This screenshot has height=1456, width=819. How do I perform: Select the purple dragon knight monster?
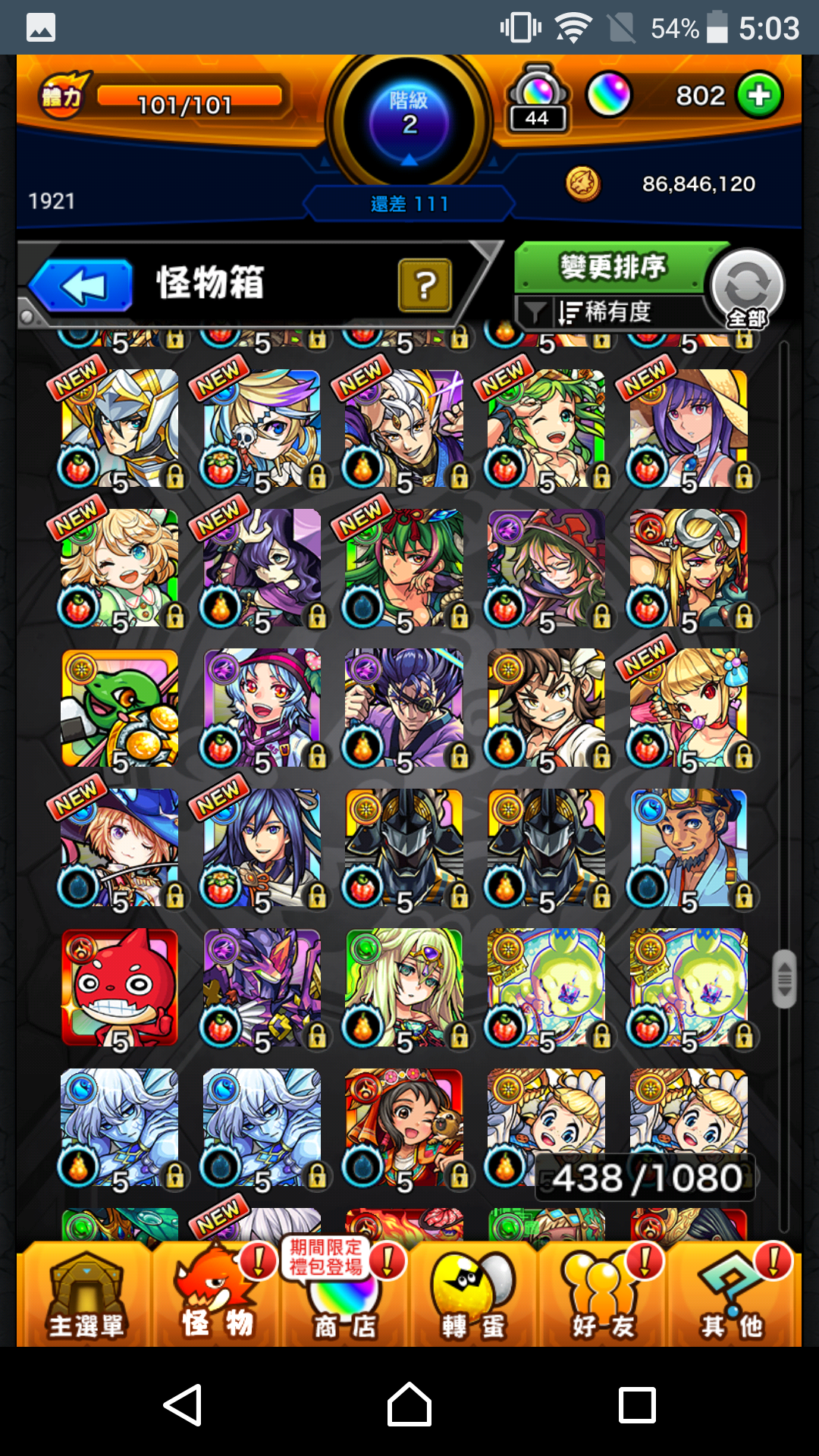click(x=262, y=987)
